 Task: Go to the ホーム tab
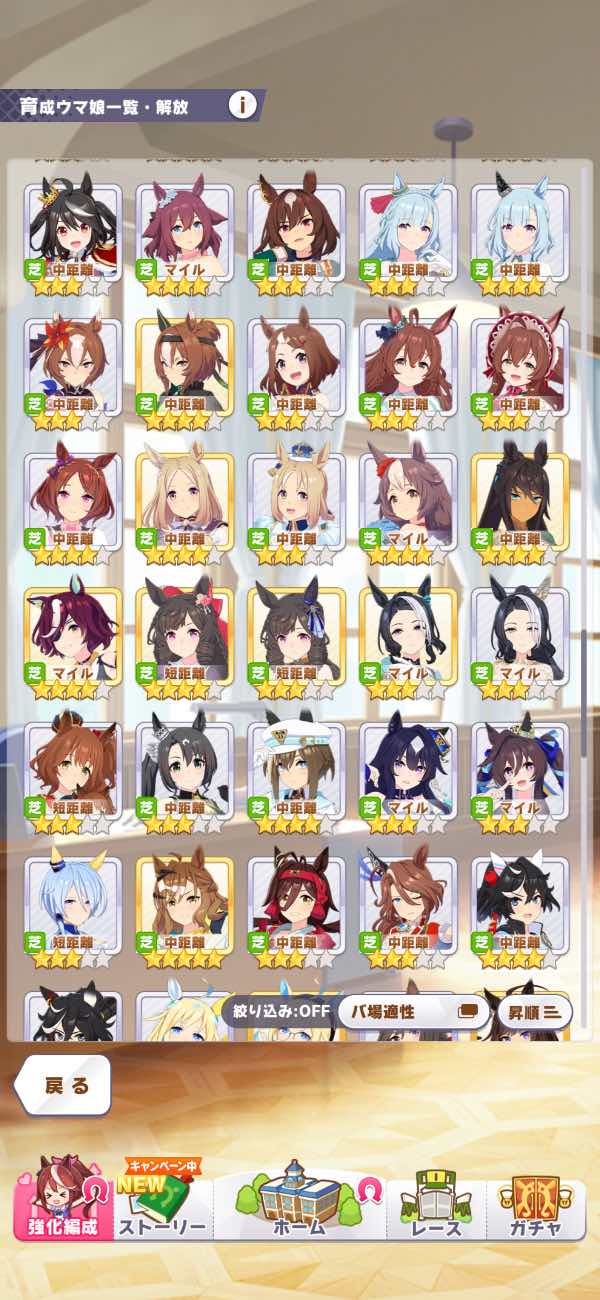(x=300, y=1203)
